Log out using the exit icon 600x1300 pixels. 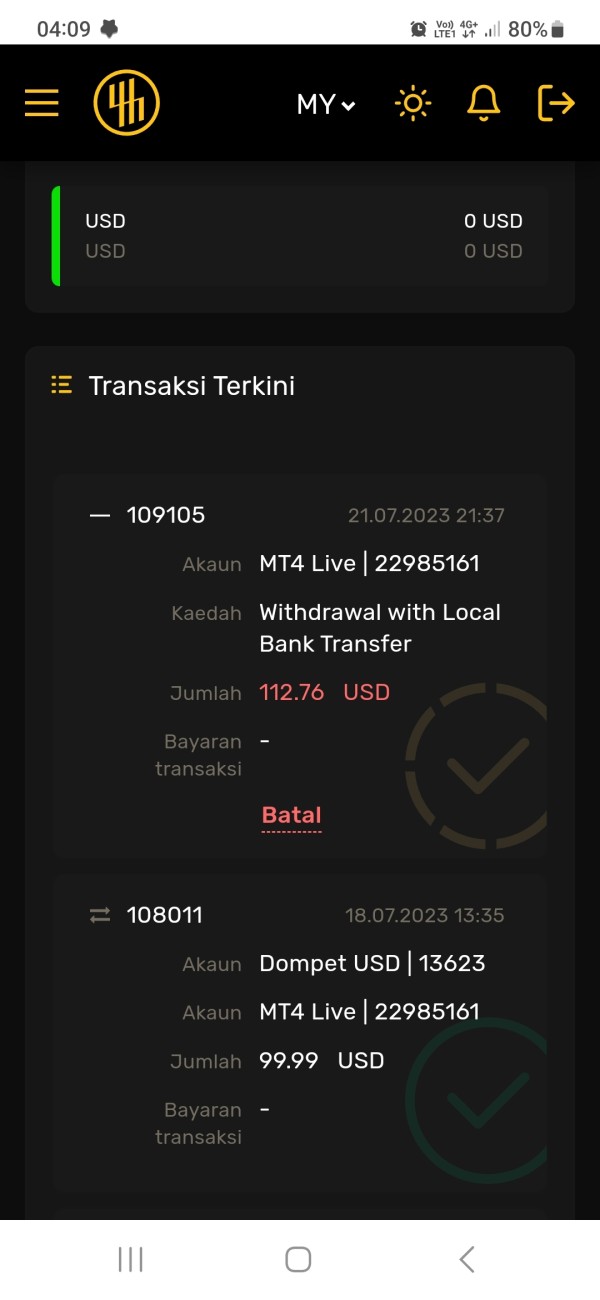(x=556, y=103)
